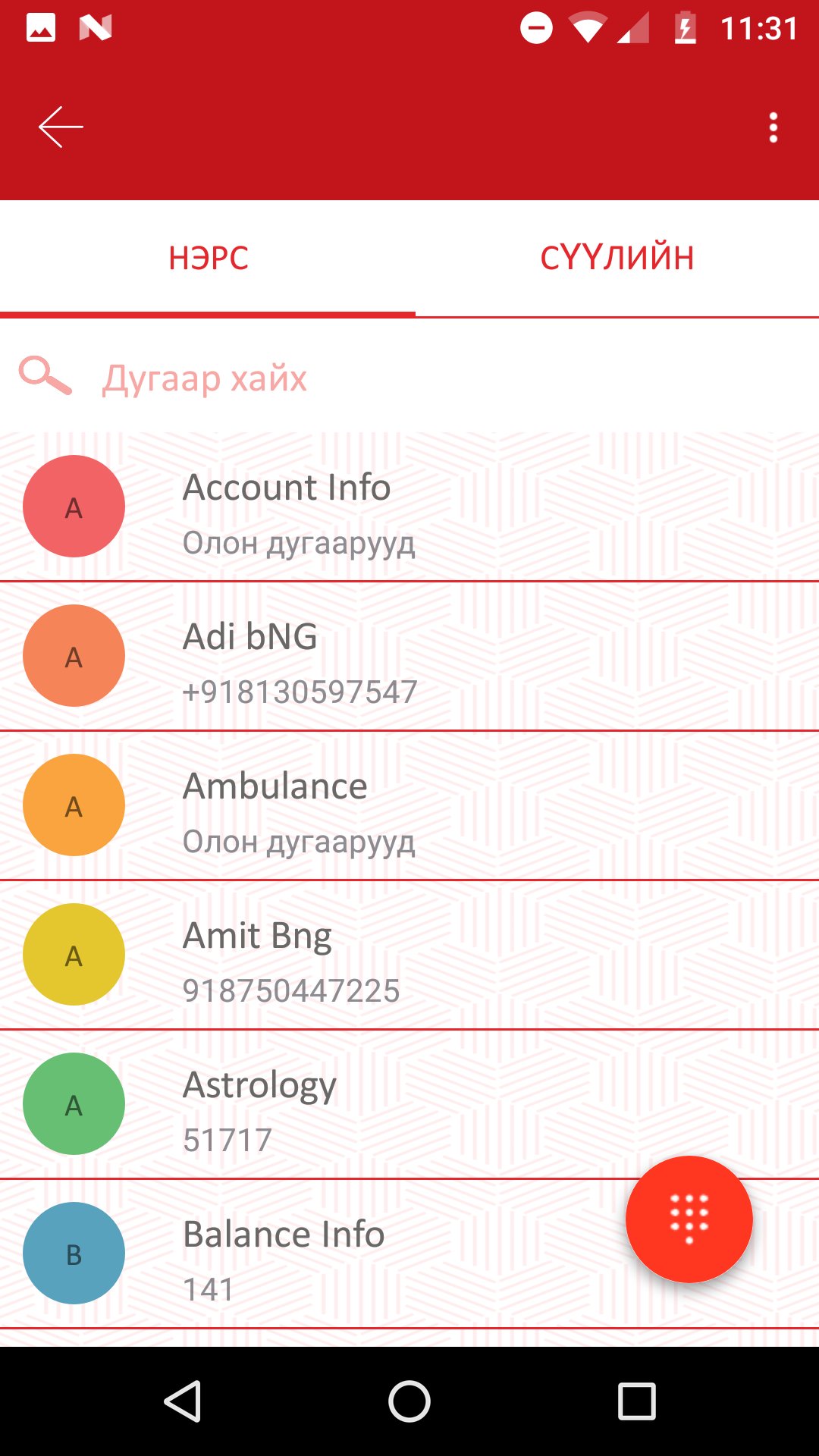Open Amit Bng's contact entry
This screenshot has width=819, height=1456.
coord(409,955)
